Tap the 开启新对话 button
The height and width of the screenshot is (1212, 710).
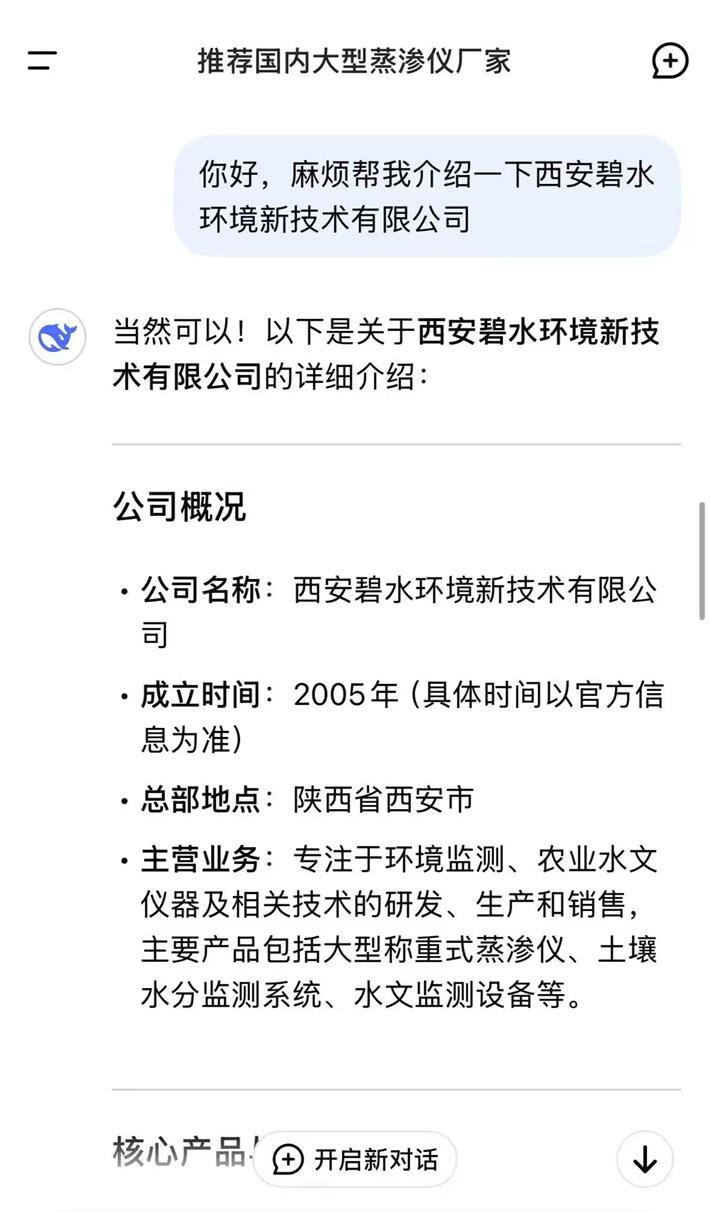pyautogui.click(x=356, y=1159)
